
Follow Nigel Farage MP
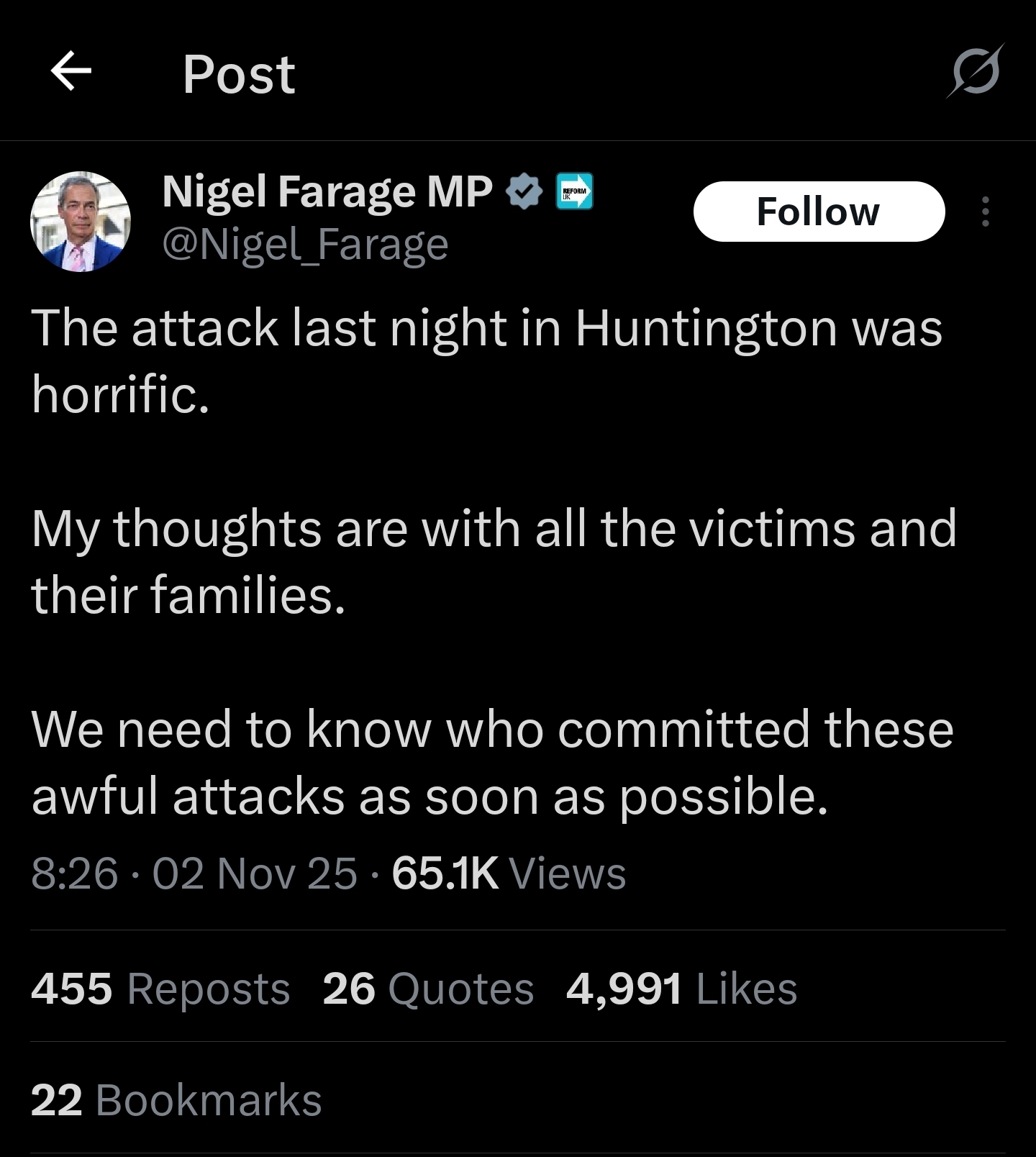pyautogui.click(x=819, y=212)
